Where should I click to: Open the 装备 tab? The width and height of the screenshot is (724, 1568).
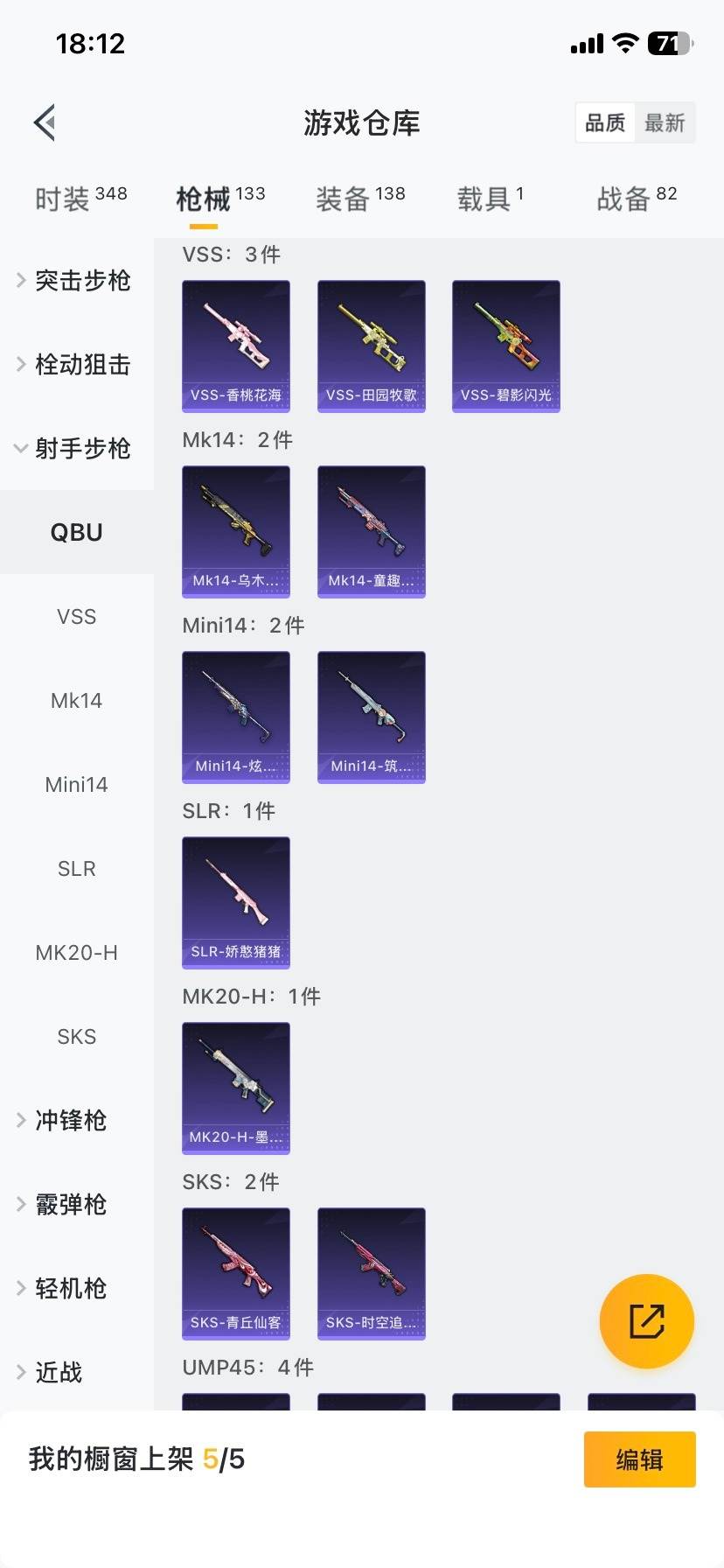359,199
